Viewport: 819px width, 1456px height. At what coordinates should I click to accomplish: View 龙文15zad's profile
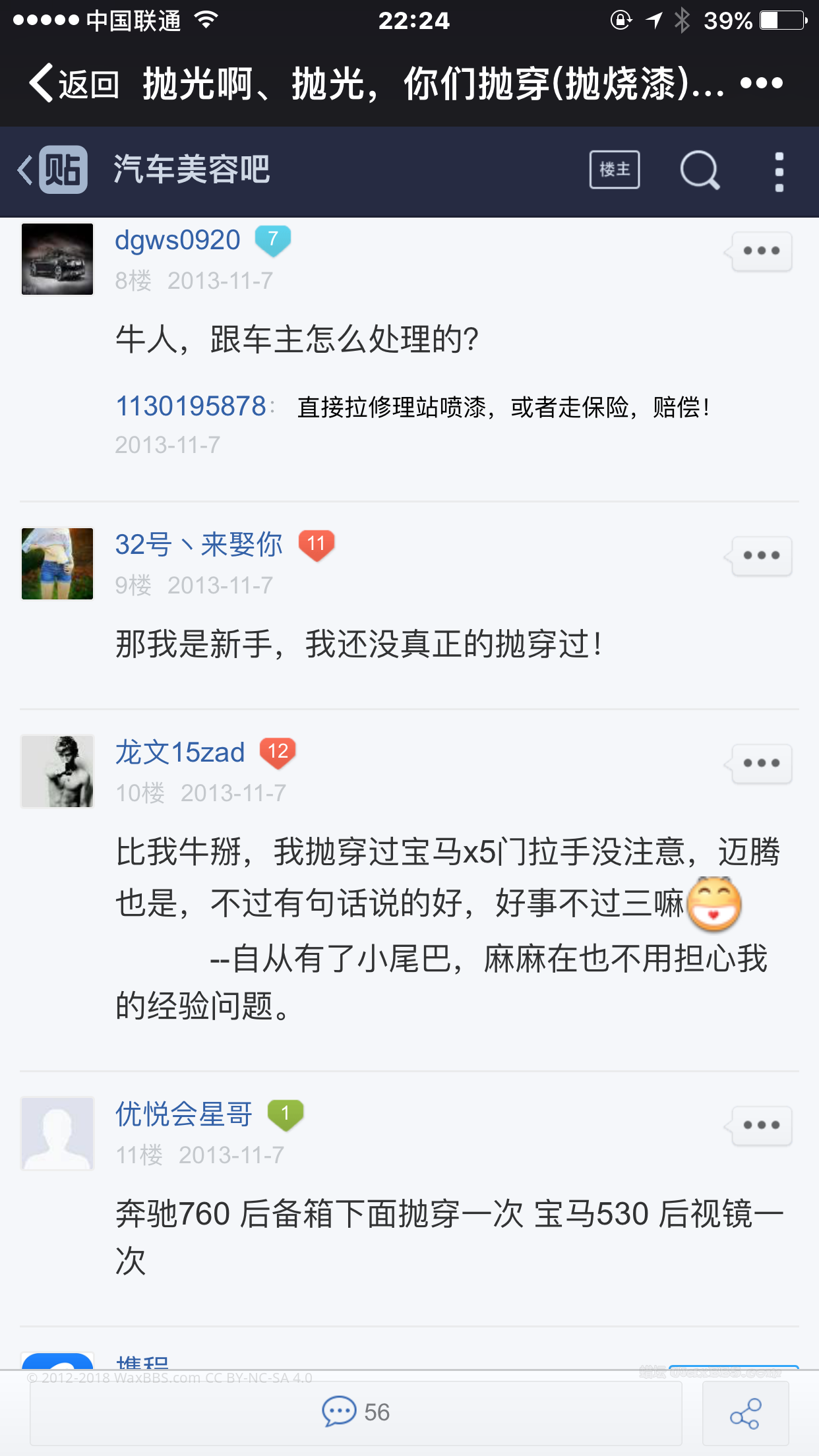[x=180, y=752]
